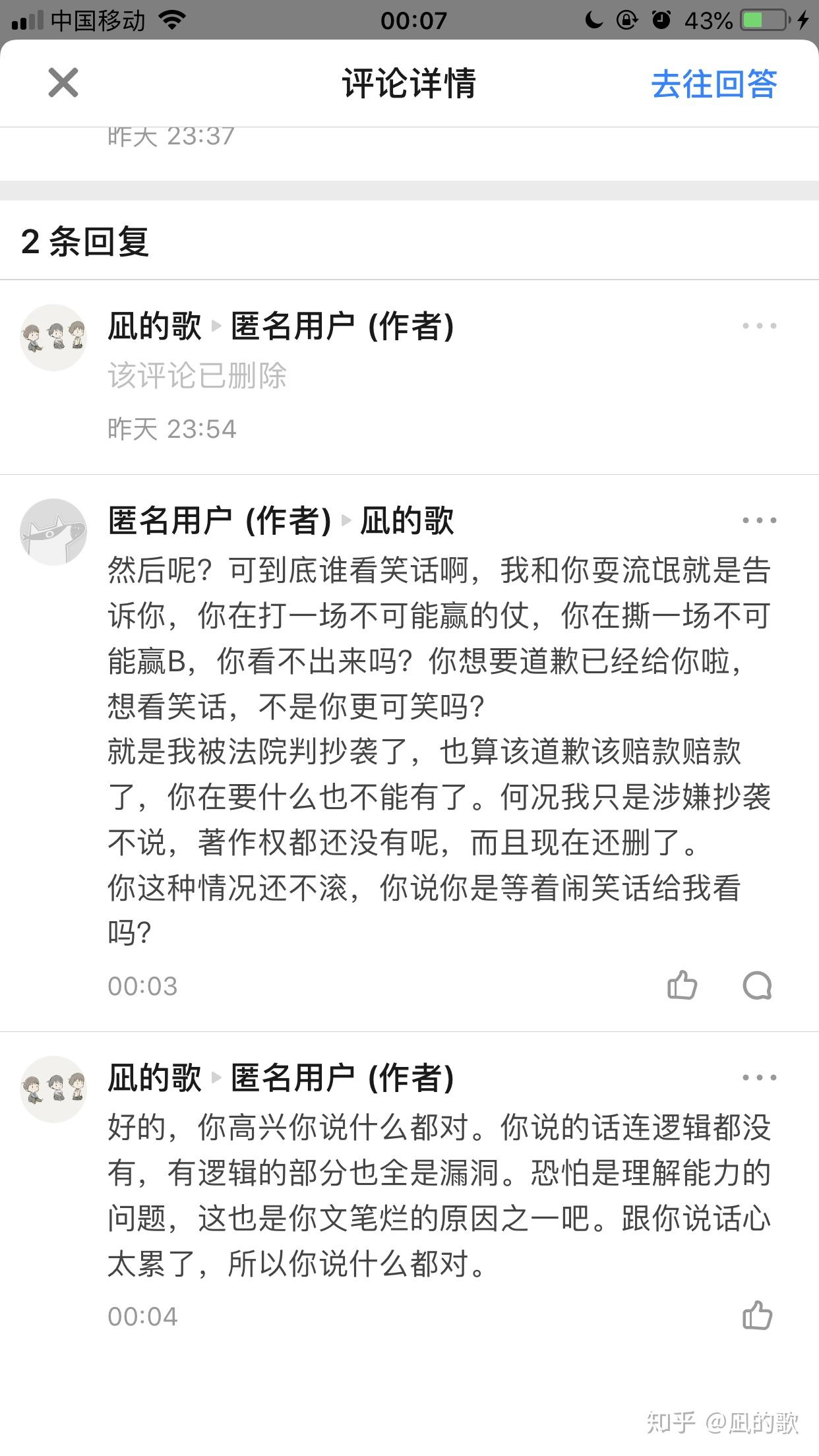Like the anonymous author's 00:03 reply
This screenshot has height=1456, width=819.
coord(682,986)
